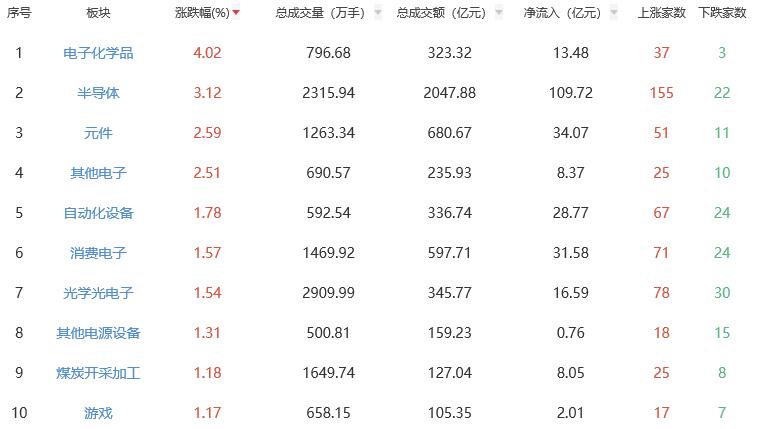Open the 消费电子 sector

98,253
